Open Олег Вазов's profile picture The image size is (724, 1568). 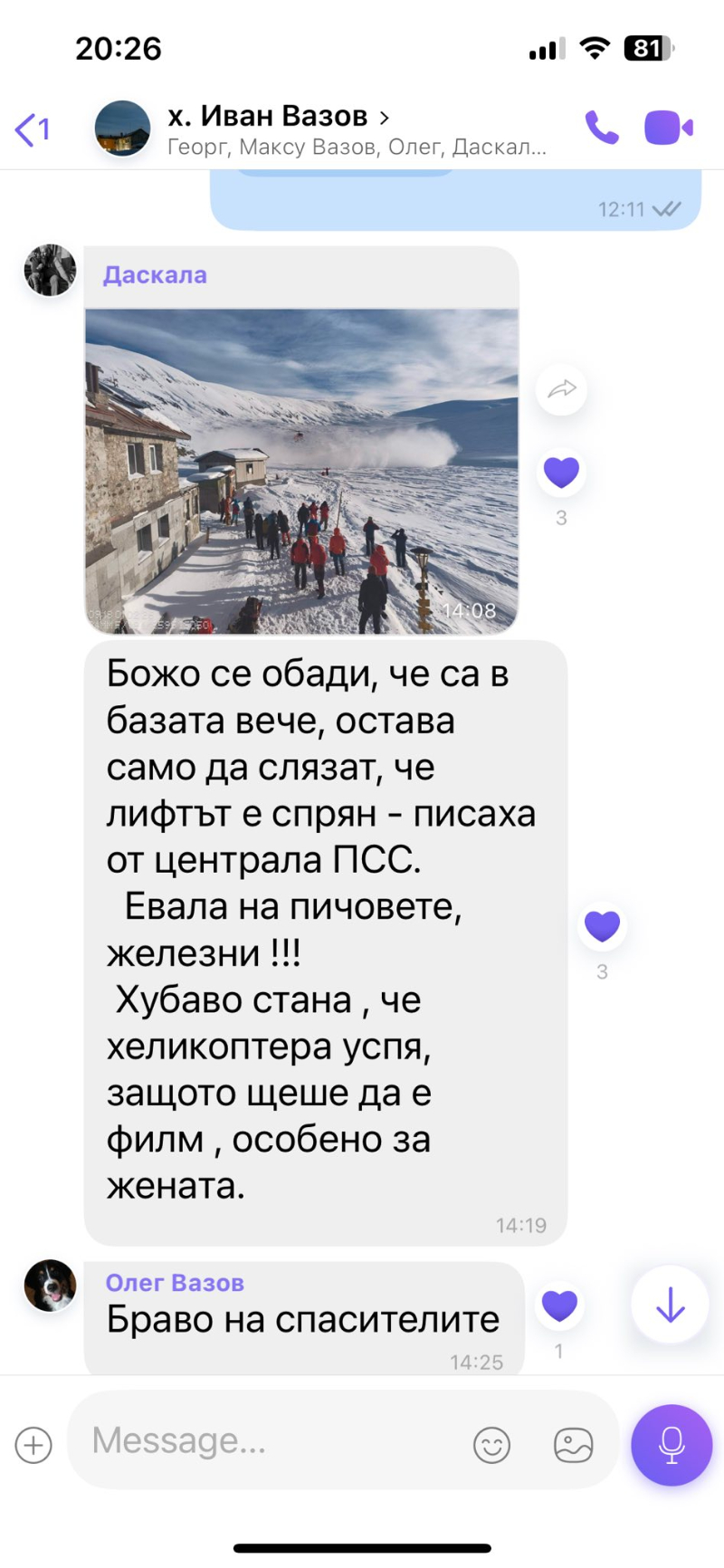click(50, 1286)
